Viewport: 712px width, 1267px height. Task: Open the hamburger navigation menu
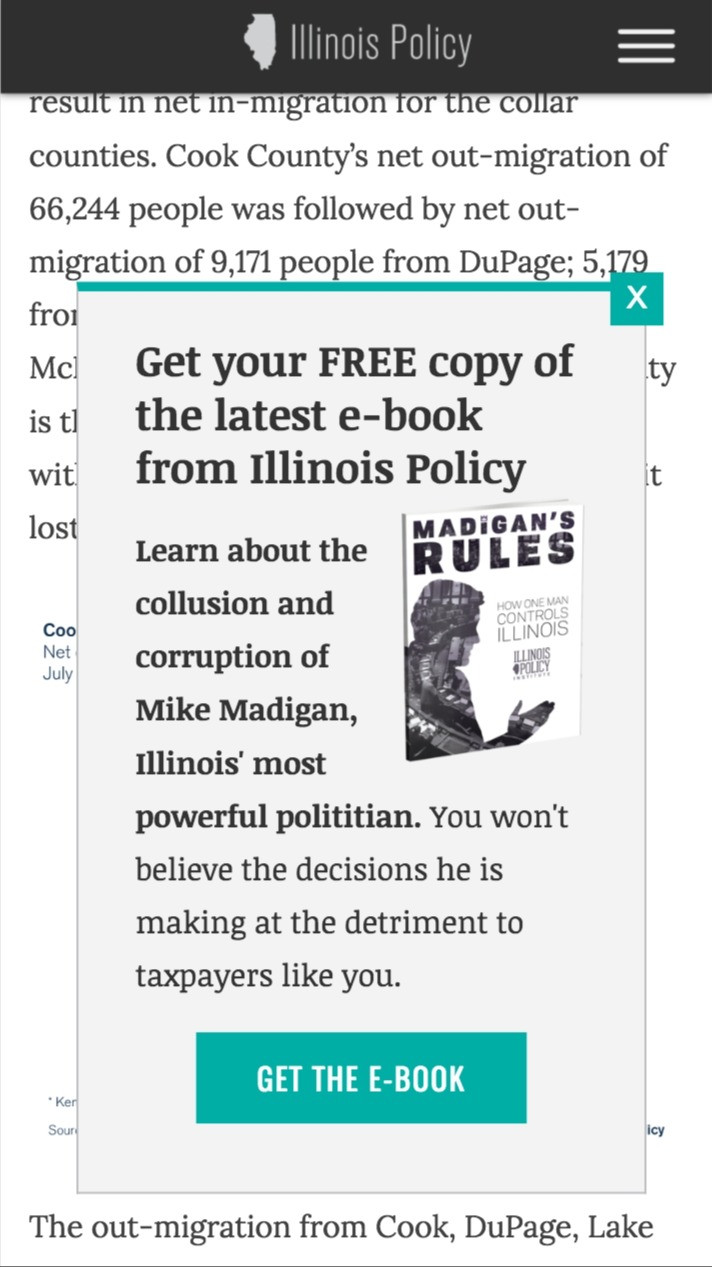coord(645,46)
